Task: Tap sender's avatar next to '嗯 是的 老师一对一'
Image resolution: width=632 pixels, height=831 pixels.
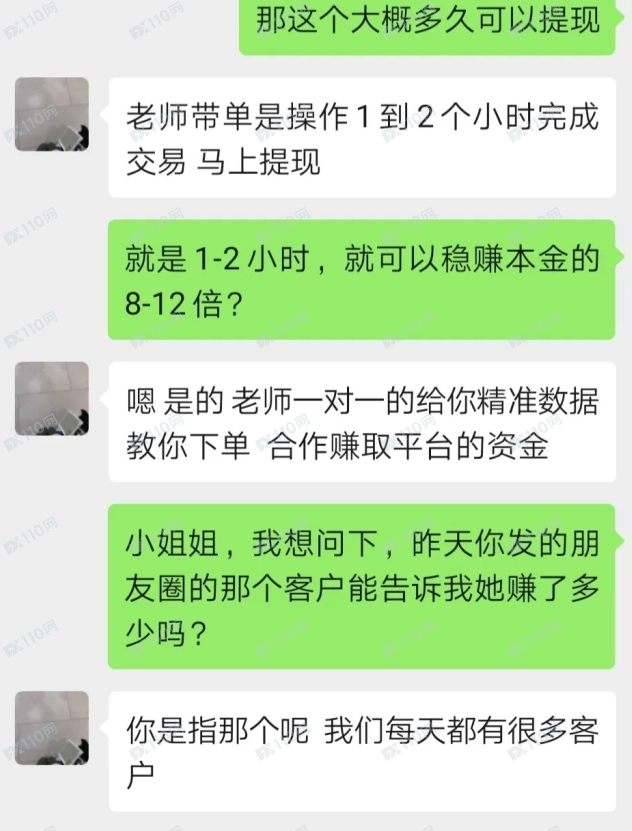Action: 52,398
